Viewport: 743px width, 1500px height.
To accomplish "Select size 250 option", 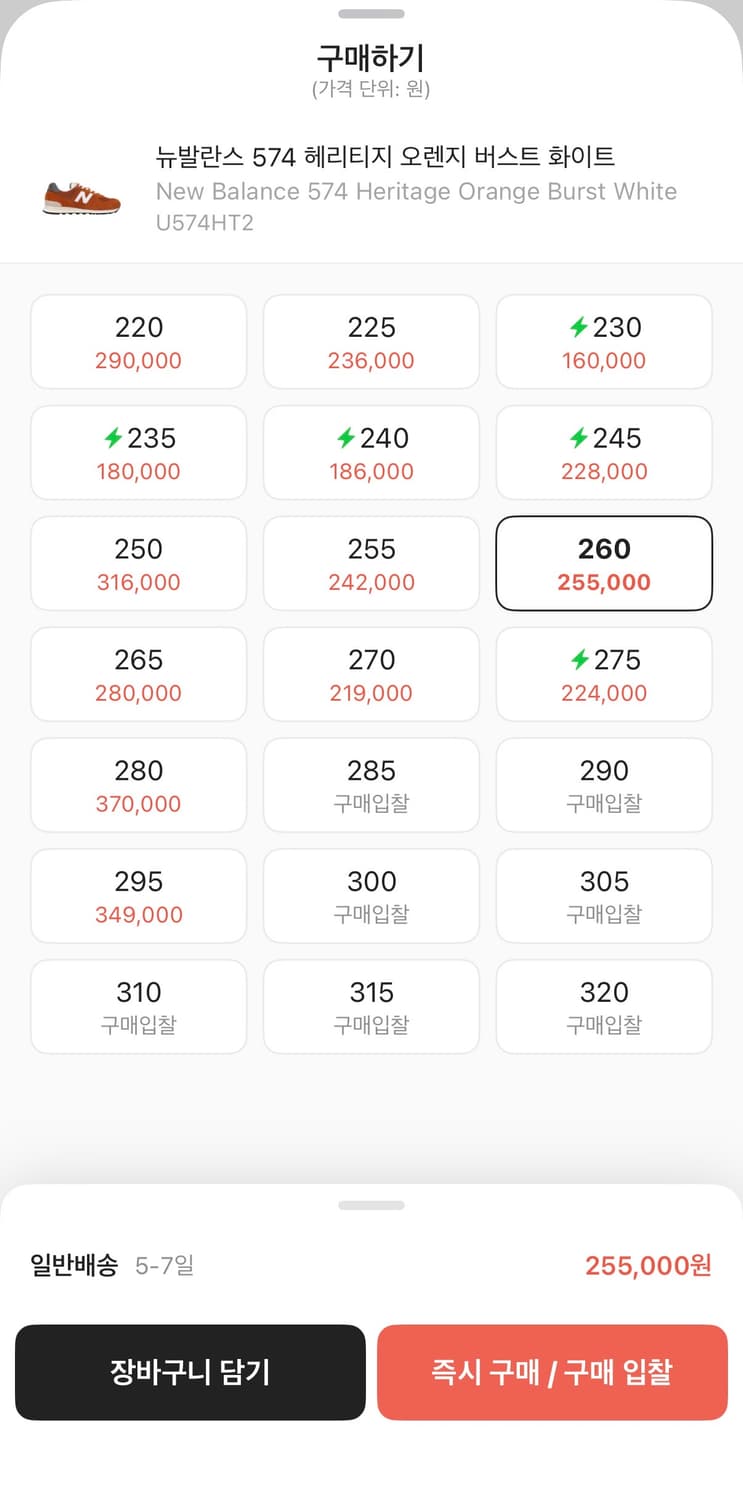I will pos(138,563).
